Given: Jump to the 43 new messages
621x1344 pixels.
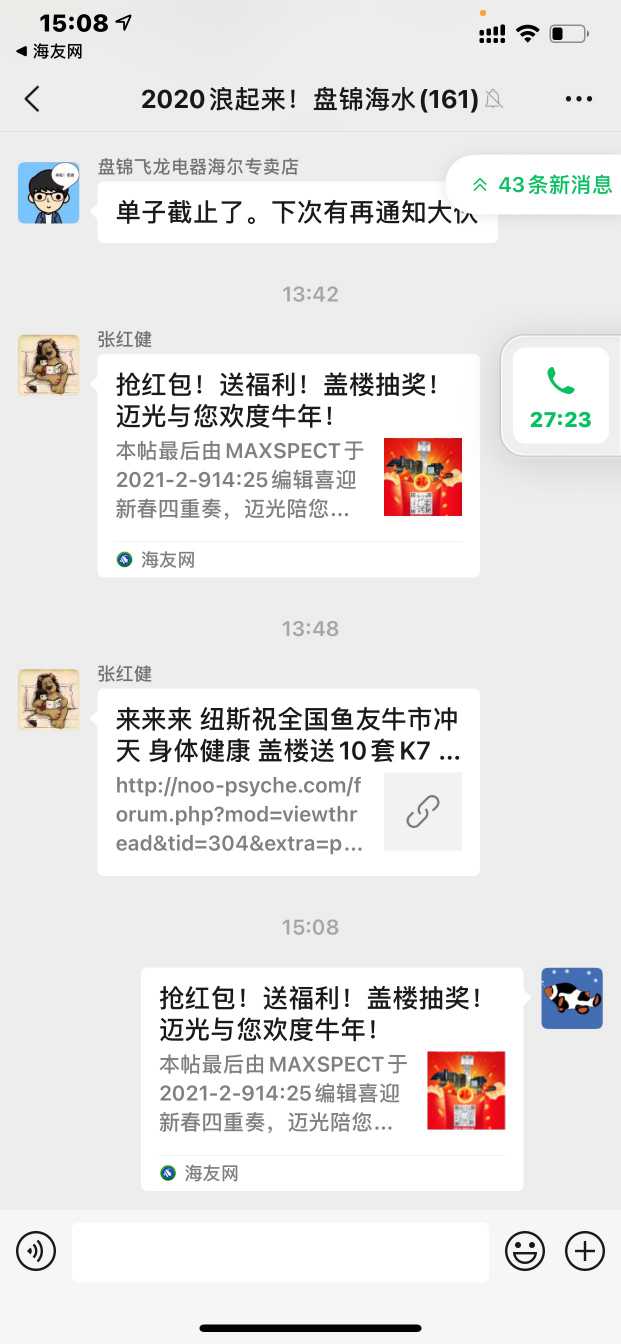Looking at the screenshot, I should (543, 185).
